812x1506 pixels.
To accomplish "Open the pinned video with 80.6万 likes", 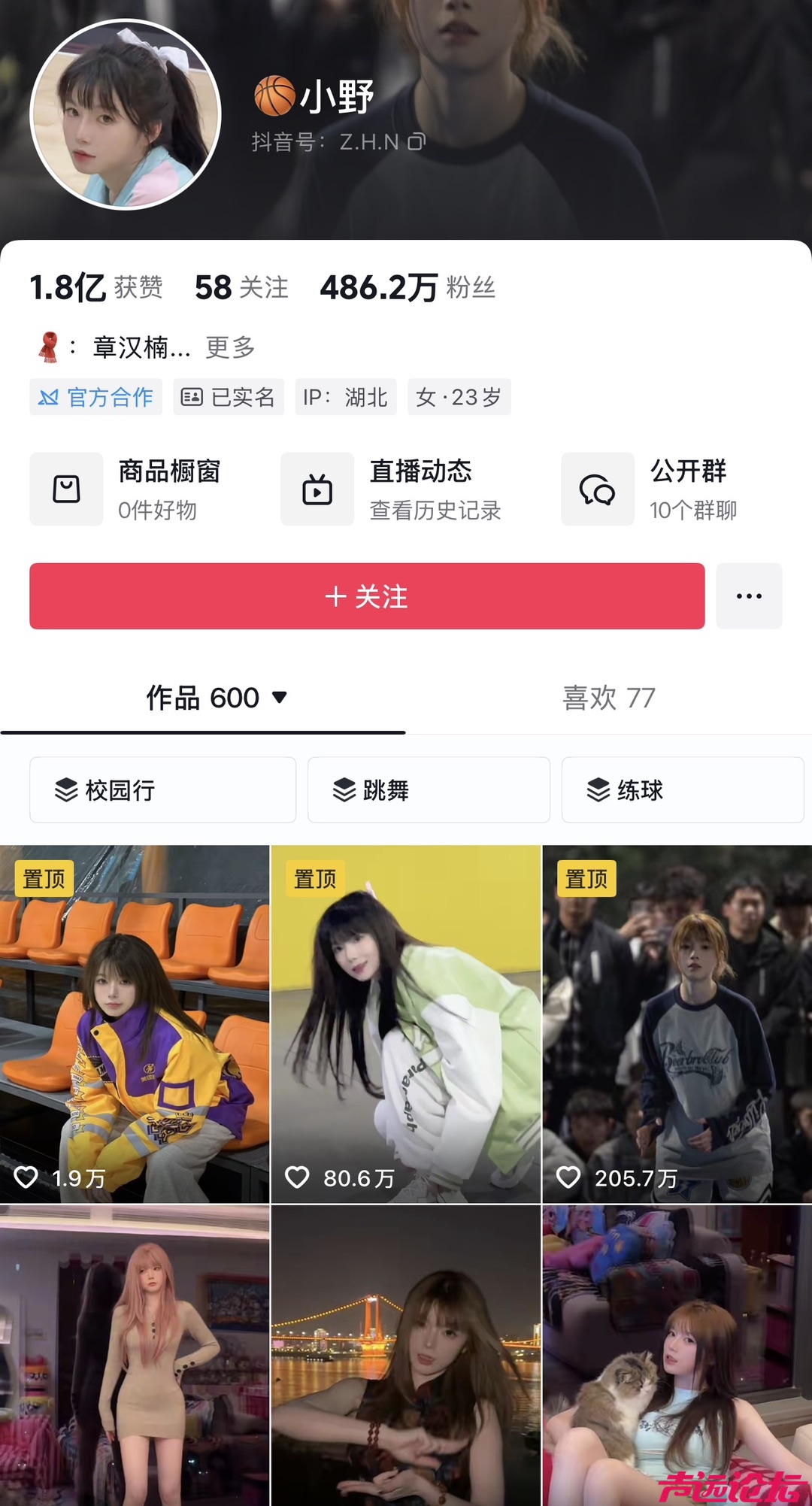I will pyautogui.click(x=406, y=1024).
